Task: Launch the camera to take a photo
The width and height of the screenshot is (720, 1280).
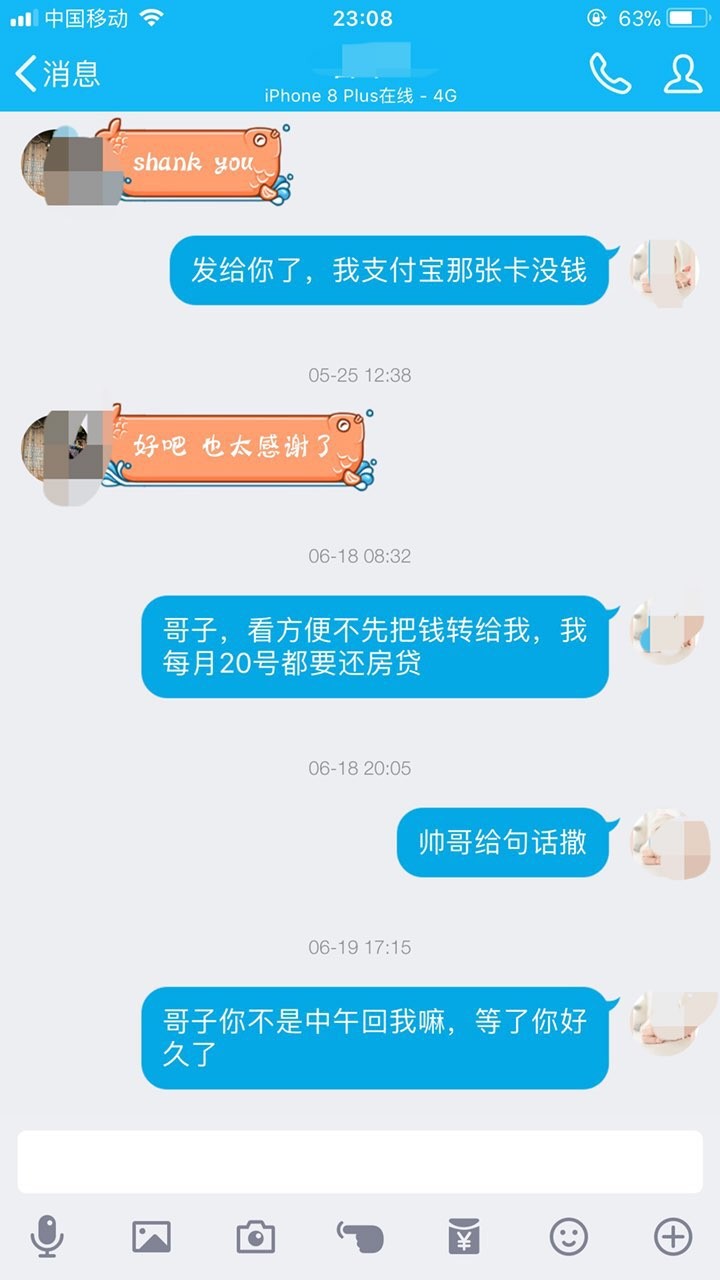Action: click(256, 1237)
